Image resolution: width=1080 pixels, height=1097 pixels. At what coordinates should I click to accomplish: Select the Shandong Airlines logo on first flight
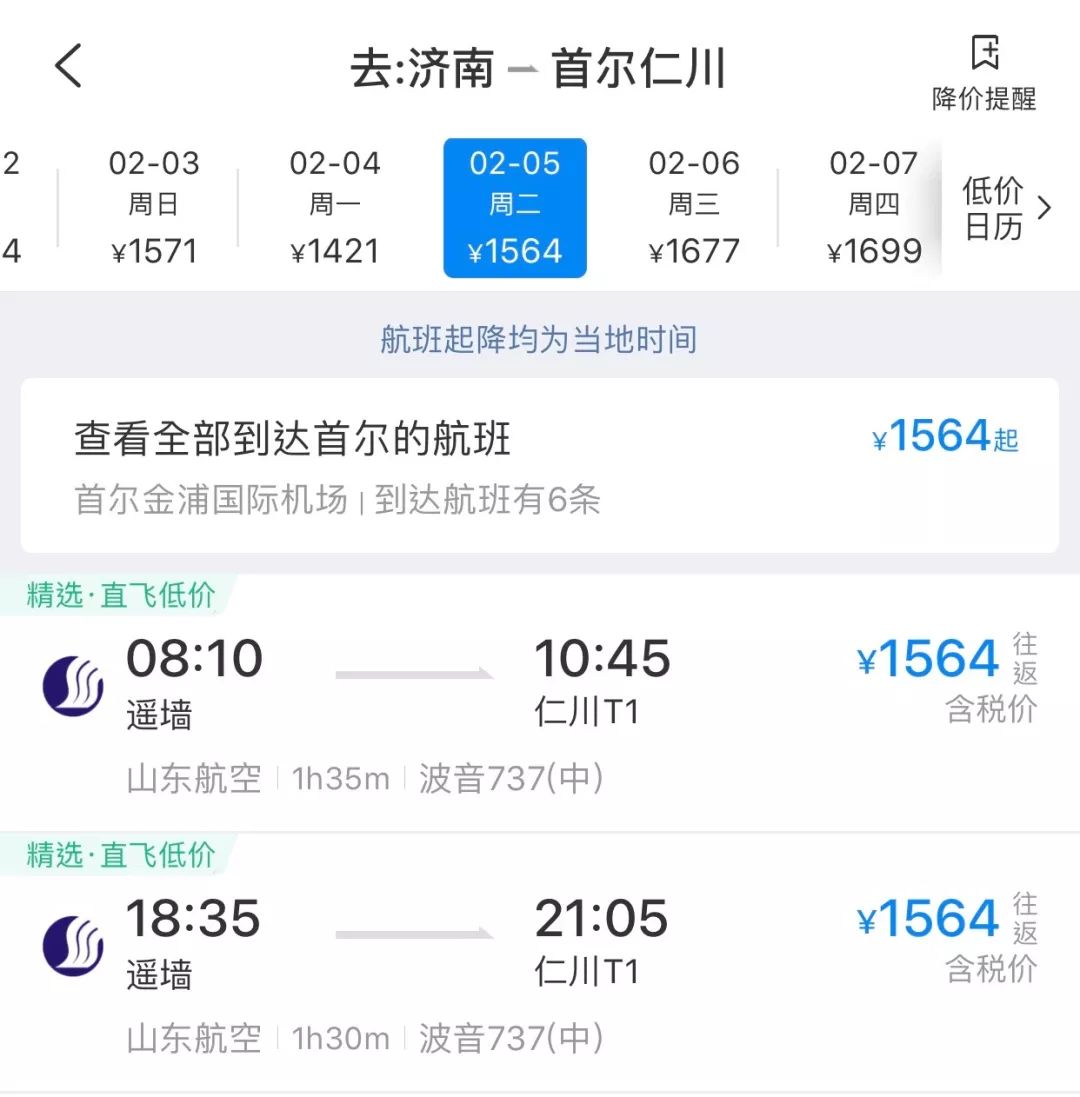[72, 683]
